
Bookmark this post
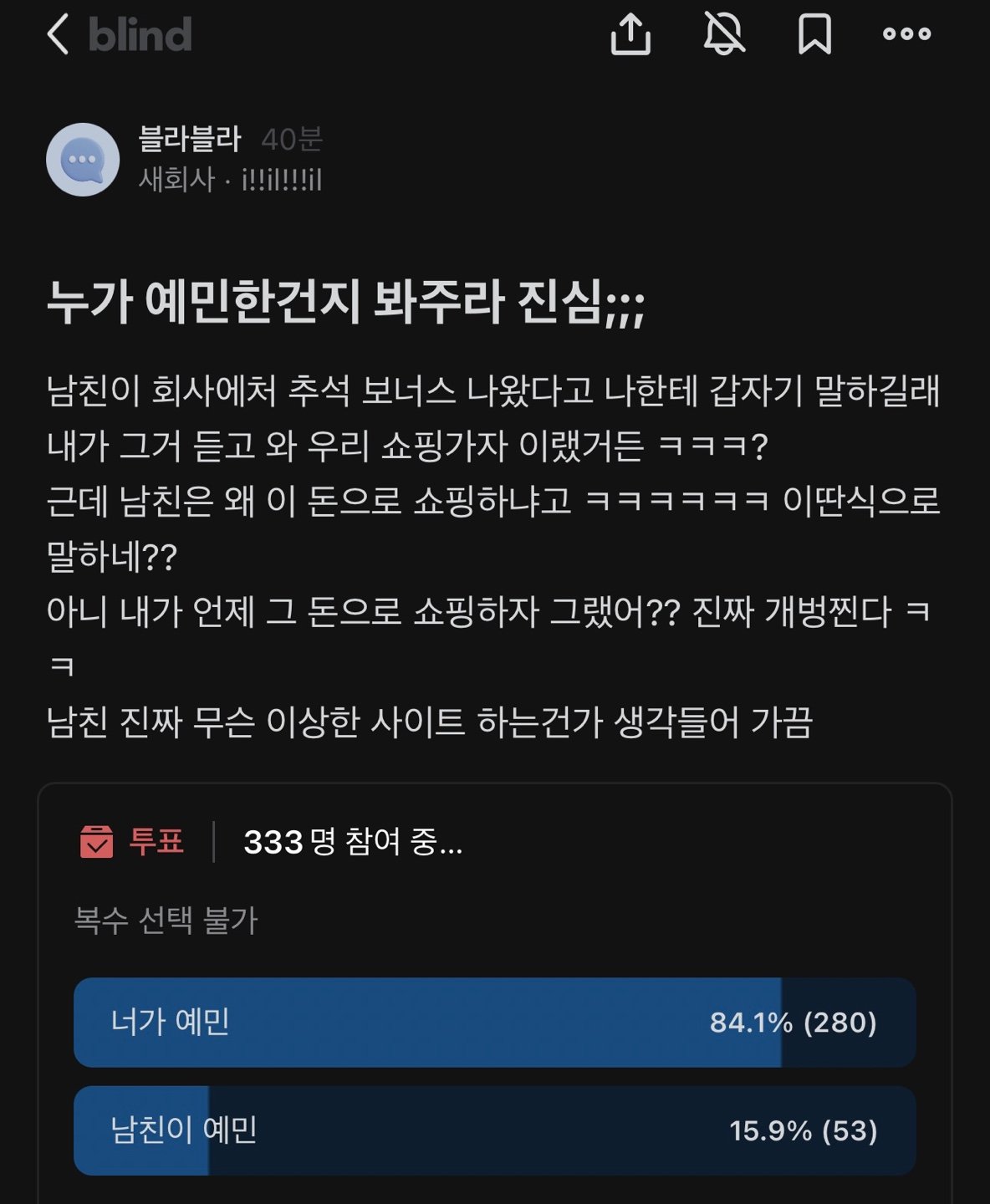814,35
